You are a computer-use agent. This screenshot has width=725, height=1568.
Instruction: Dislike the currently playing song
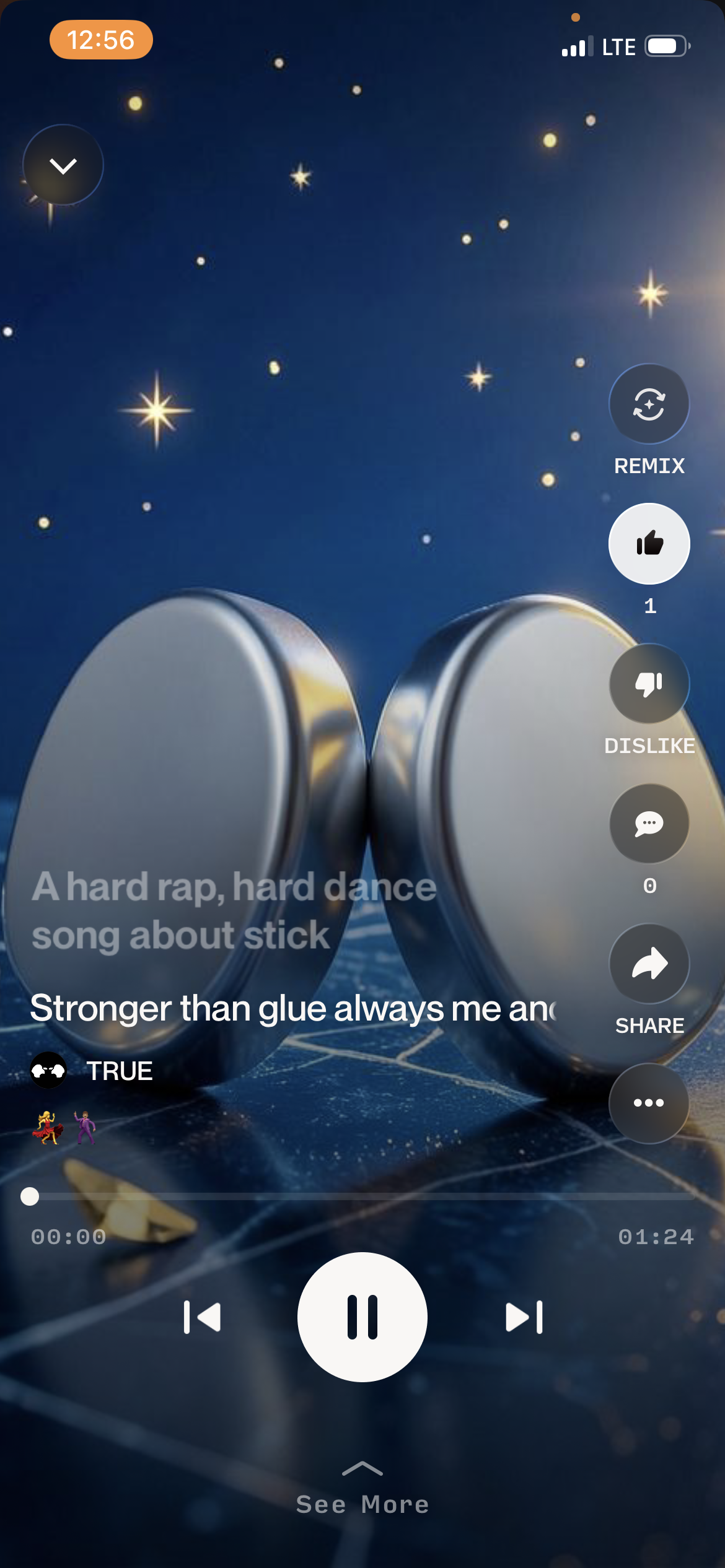point(649,683)
